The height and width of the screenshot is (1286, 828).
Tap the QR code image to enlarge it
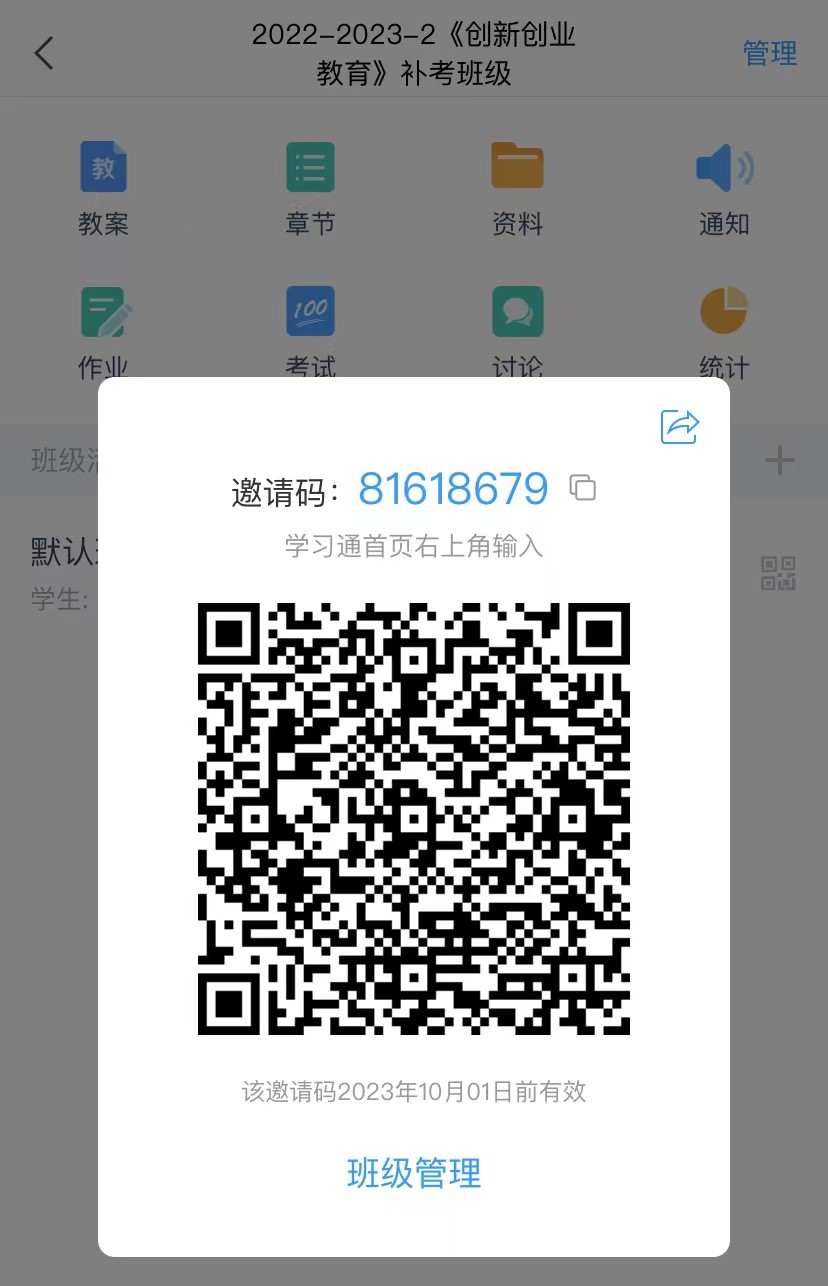tap(413, 820)
